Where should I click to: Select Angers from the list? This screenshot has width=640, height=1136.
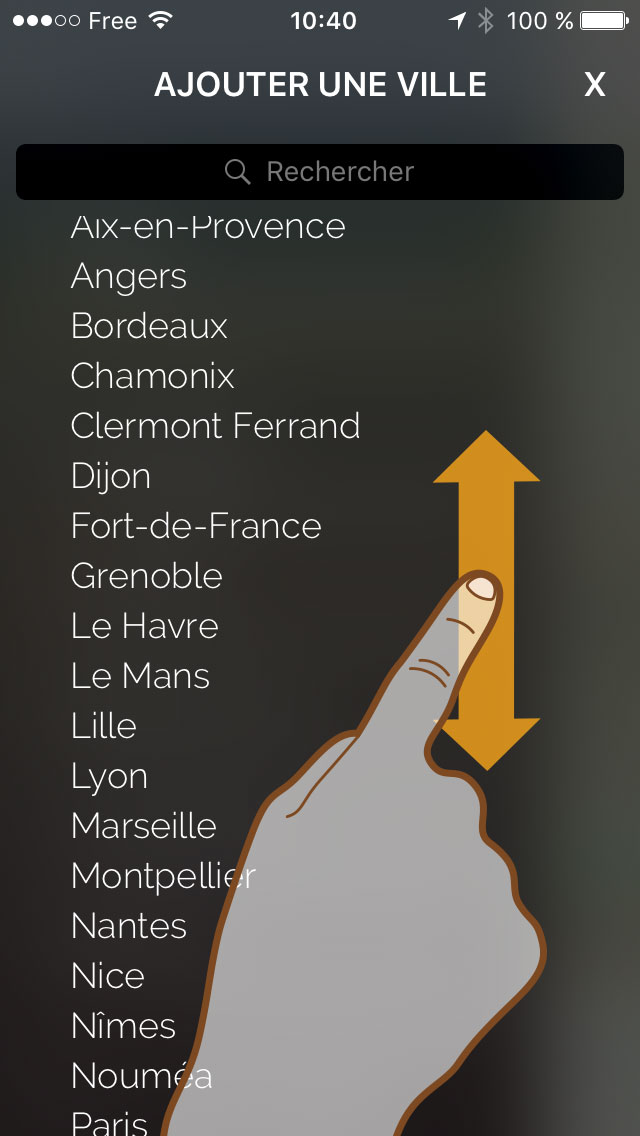[129, 277]
